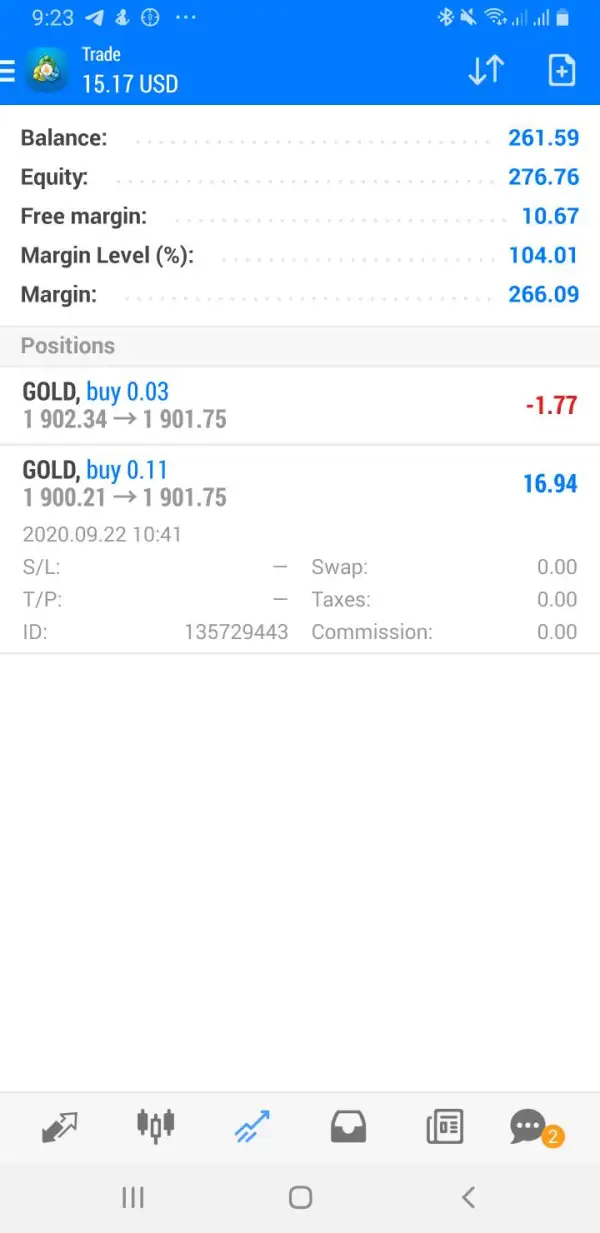Open the side menu drawer
Screen dimensions: 600x1233
tap(8, 71)
